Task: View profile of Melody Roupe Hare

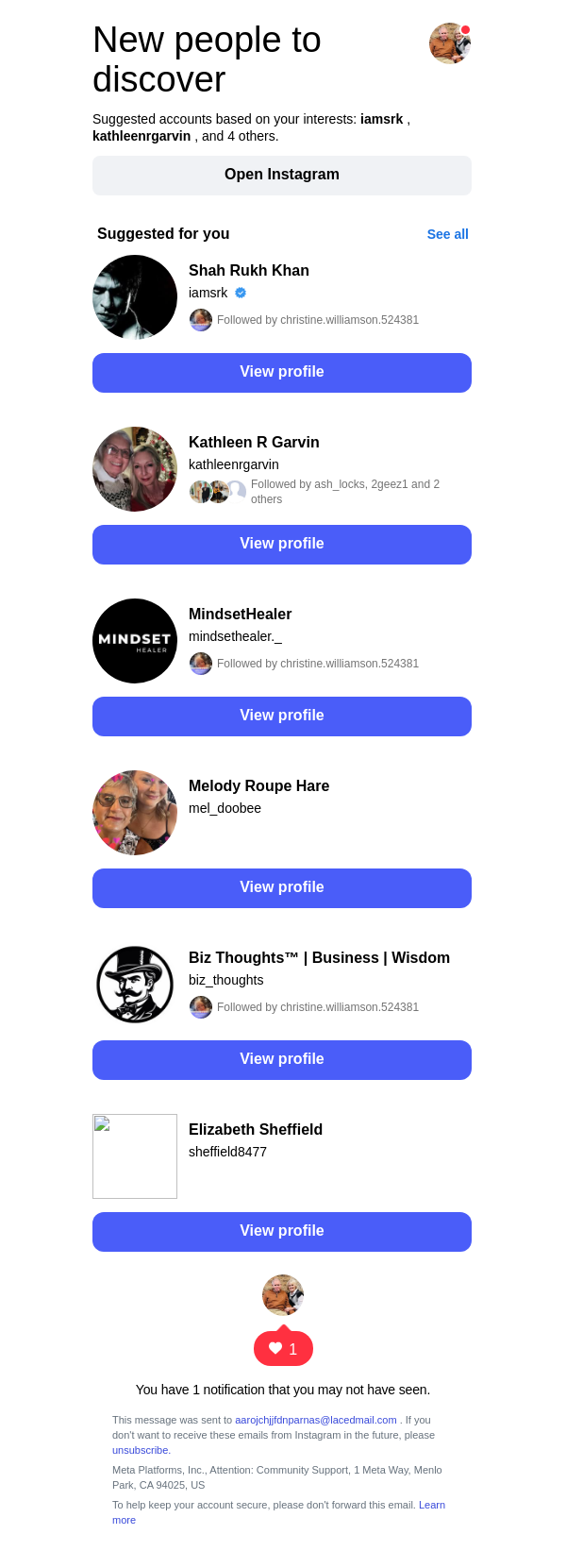Action: point(281,887)
